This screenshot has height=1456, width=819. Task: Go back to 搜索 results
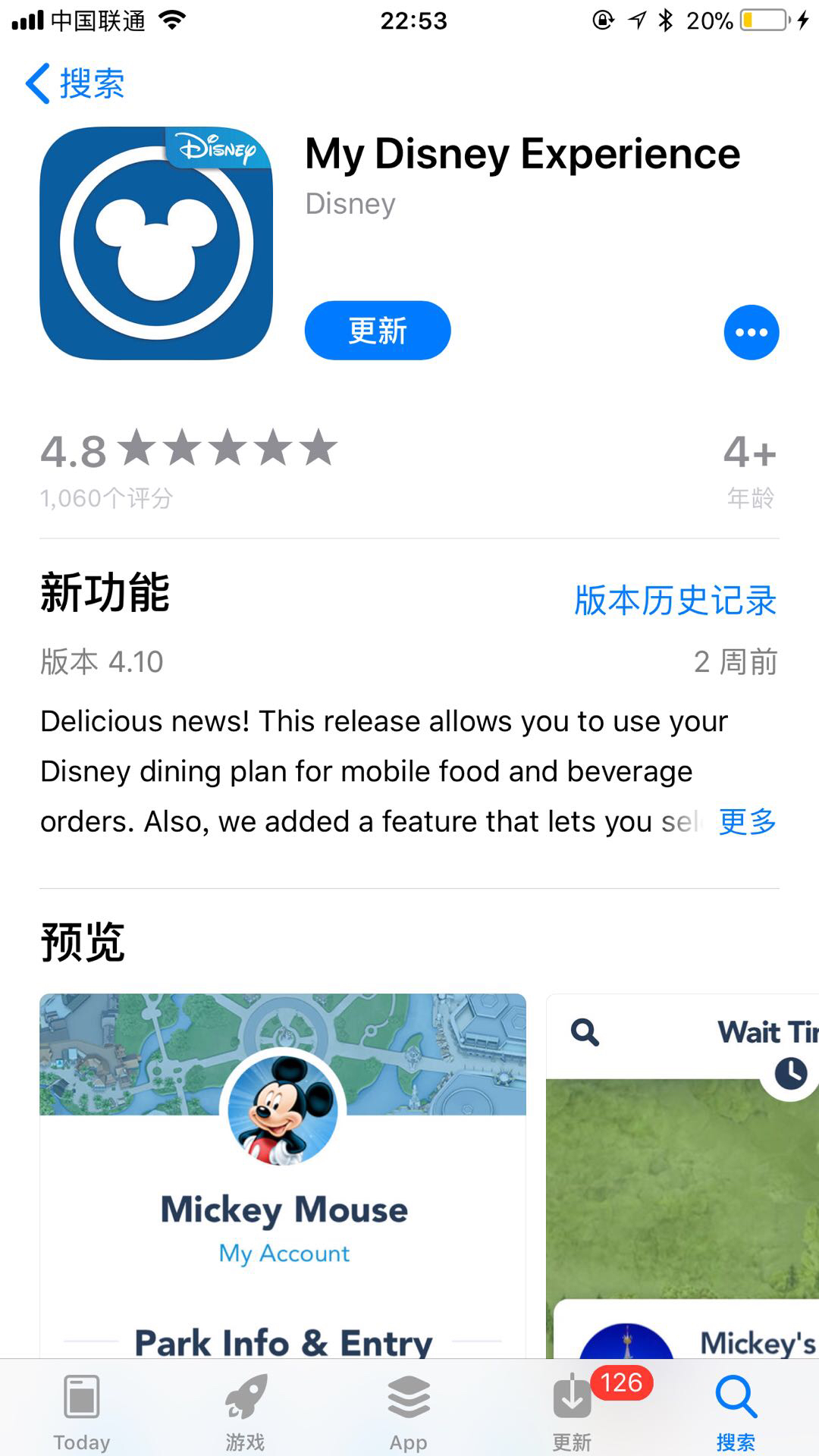[x=76, y=83]
